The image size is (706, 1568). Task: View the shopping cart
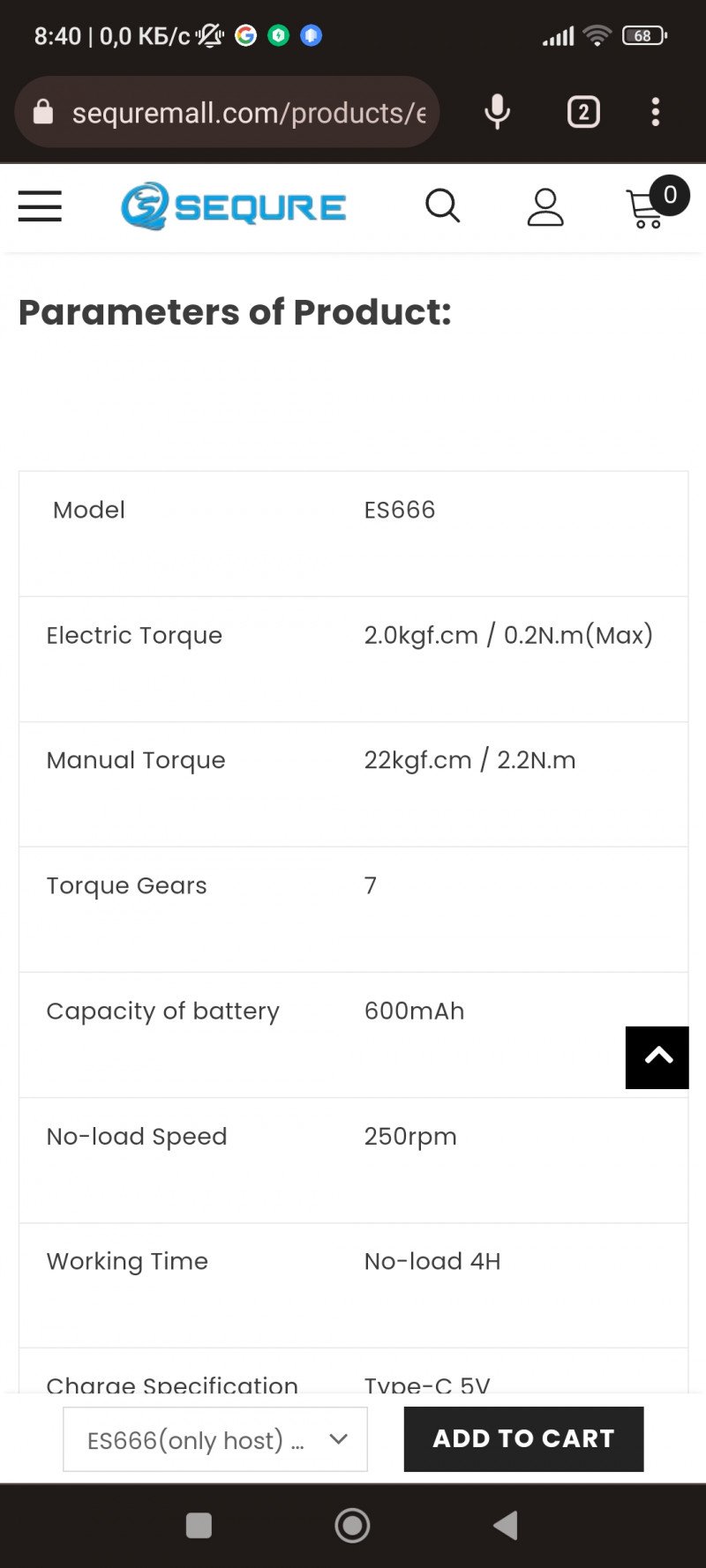tap(650, 207)
